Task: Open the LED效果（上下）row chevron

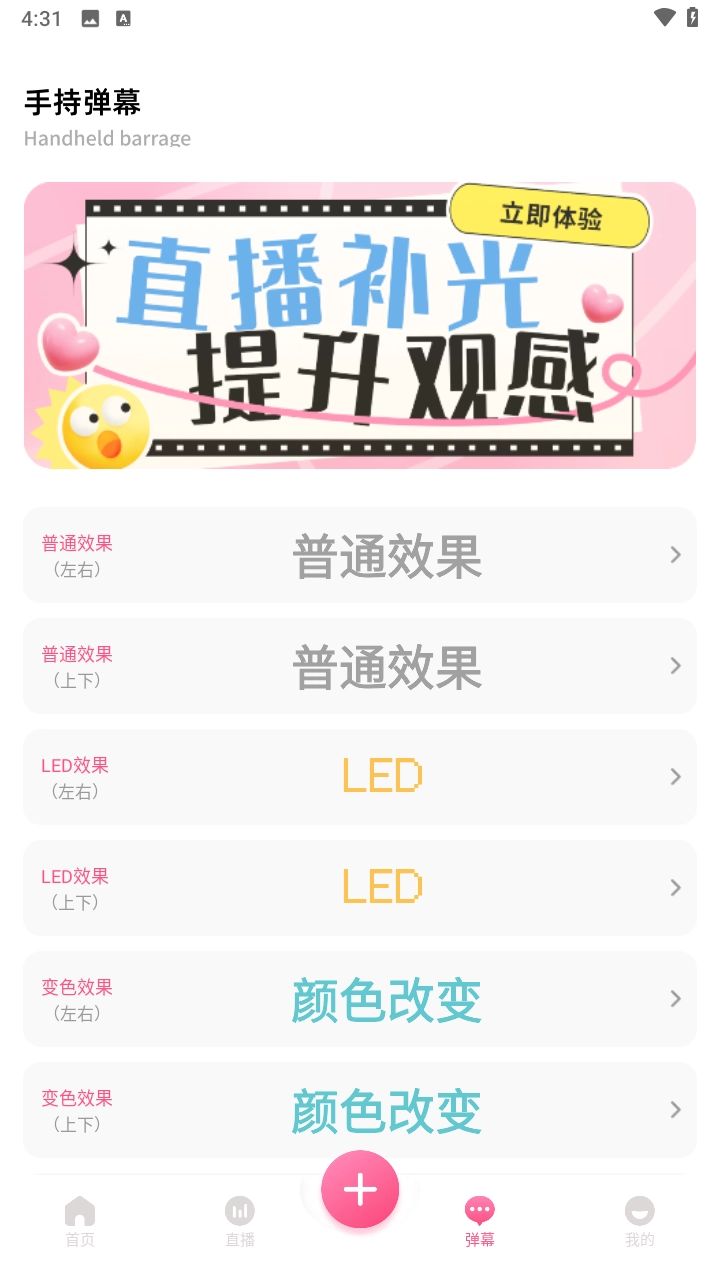Action: tap(673, 887)
